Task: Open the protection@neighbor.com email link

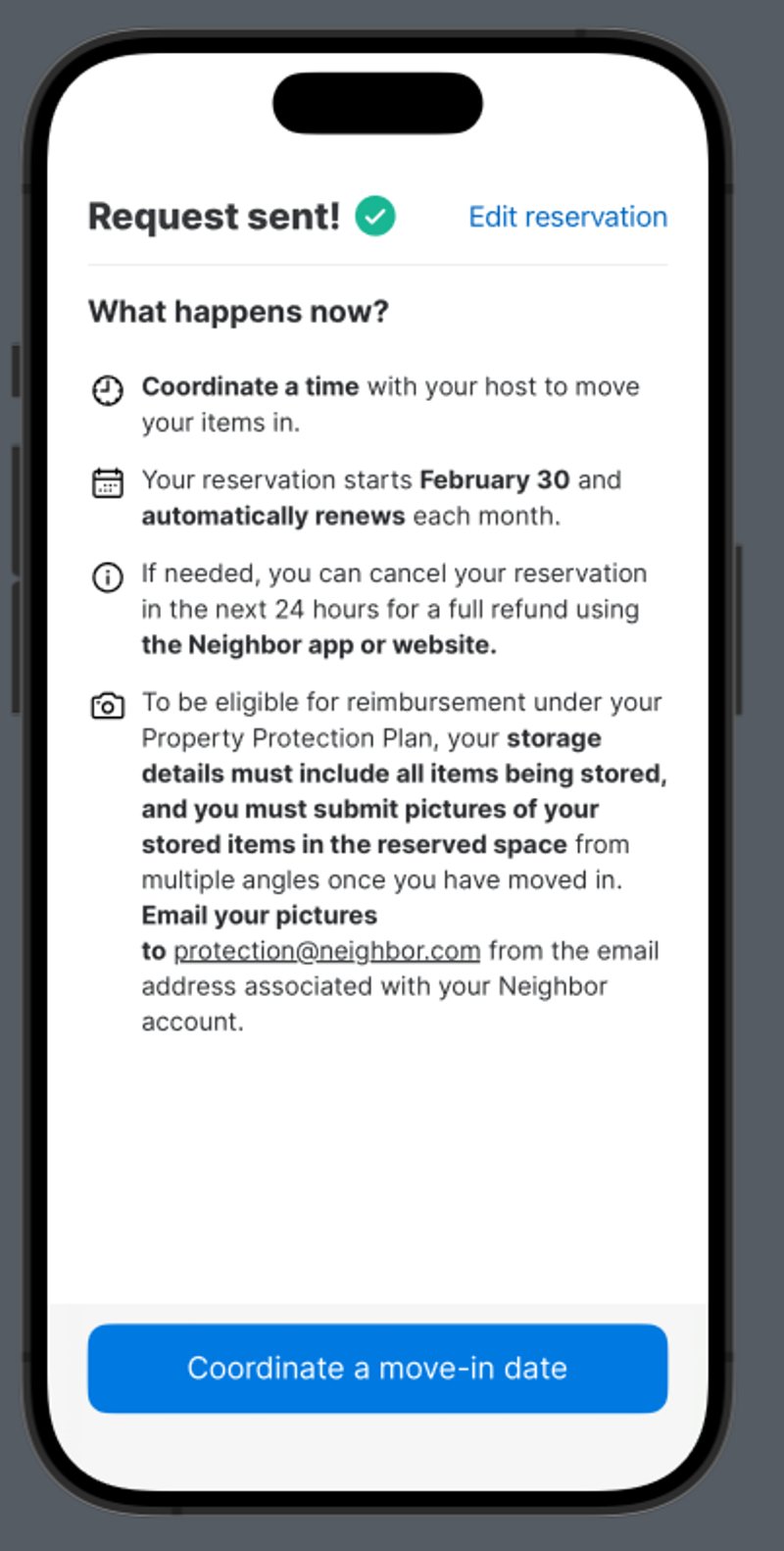Action: click(x=326, y=951)
